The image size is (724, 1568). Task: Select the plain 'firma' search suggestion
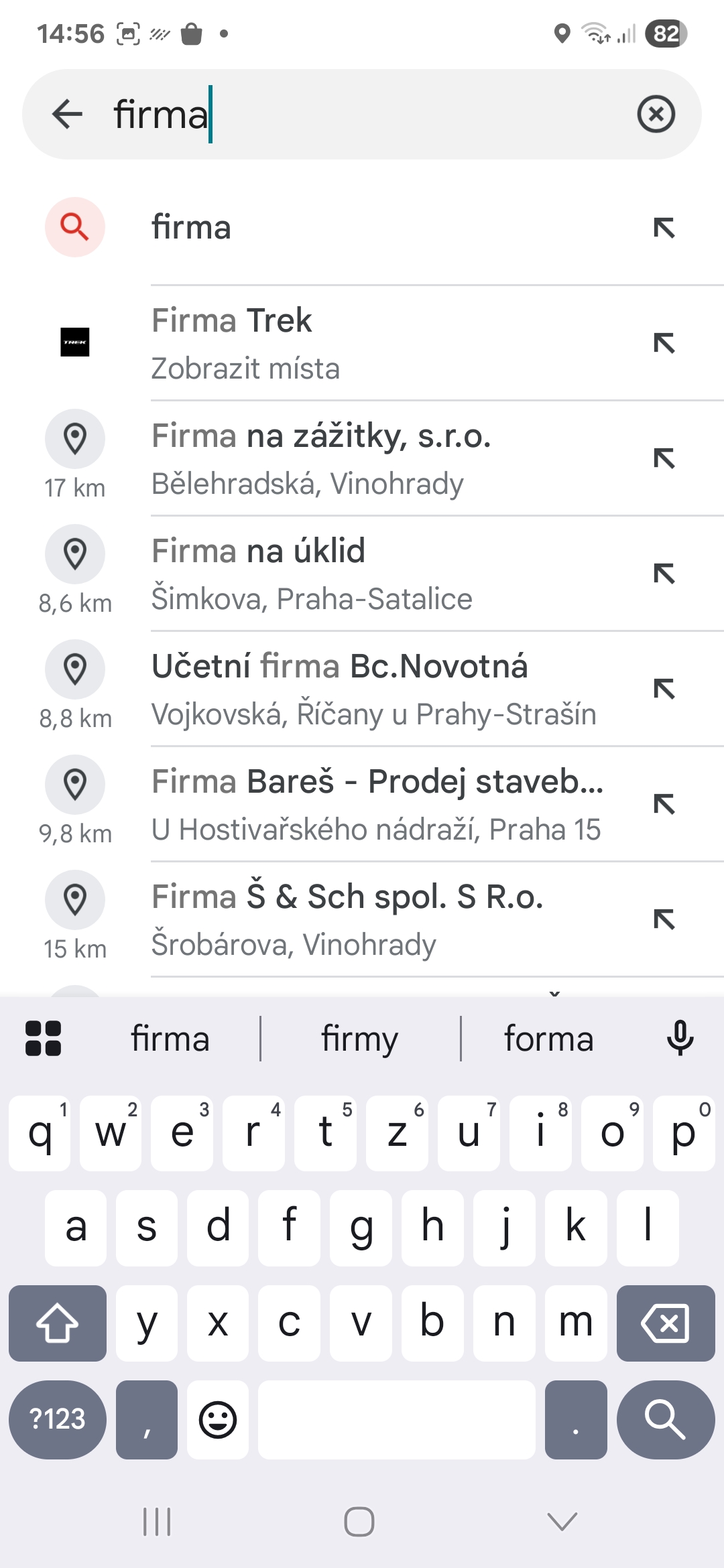coord(362,227)
